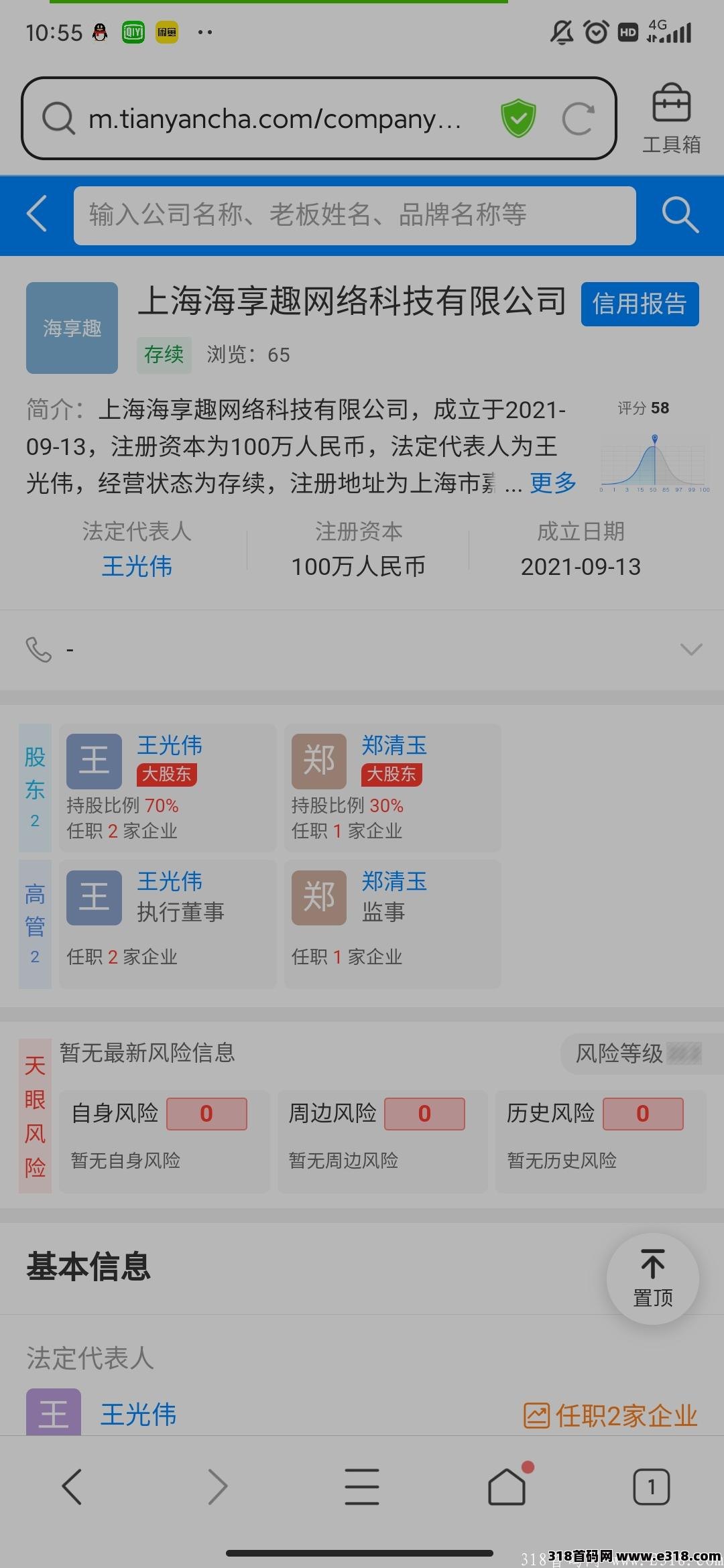Tap the browser back arrow at bottom
This screenshot has width=724, height=1568.
point(72,1485)
